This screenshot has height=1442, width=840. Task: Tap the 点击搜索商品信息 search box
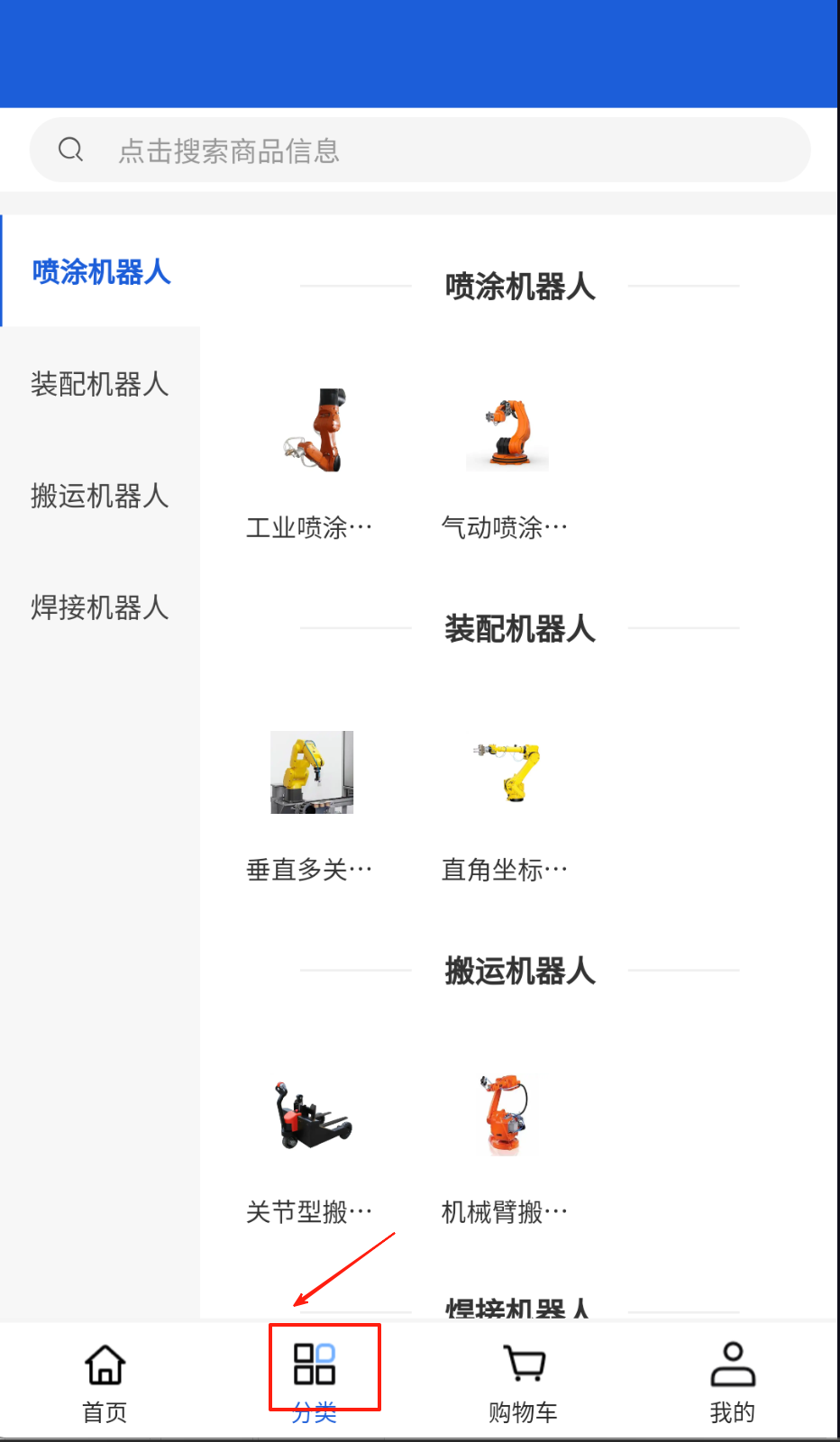419,151
